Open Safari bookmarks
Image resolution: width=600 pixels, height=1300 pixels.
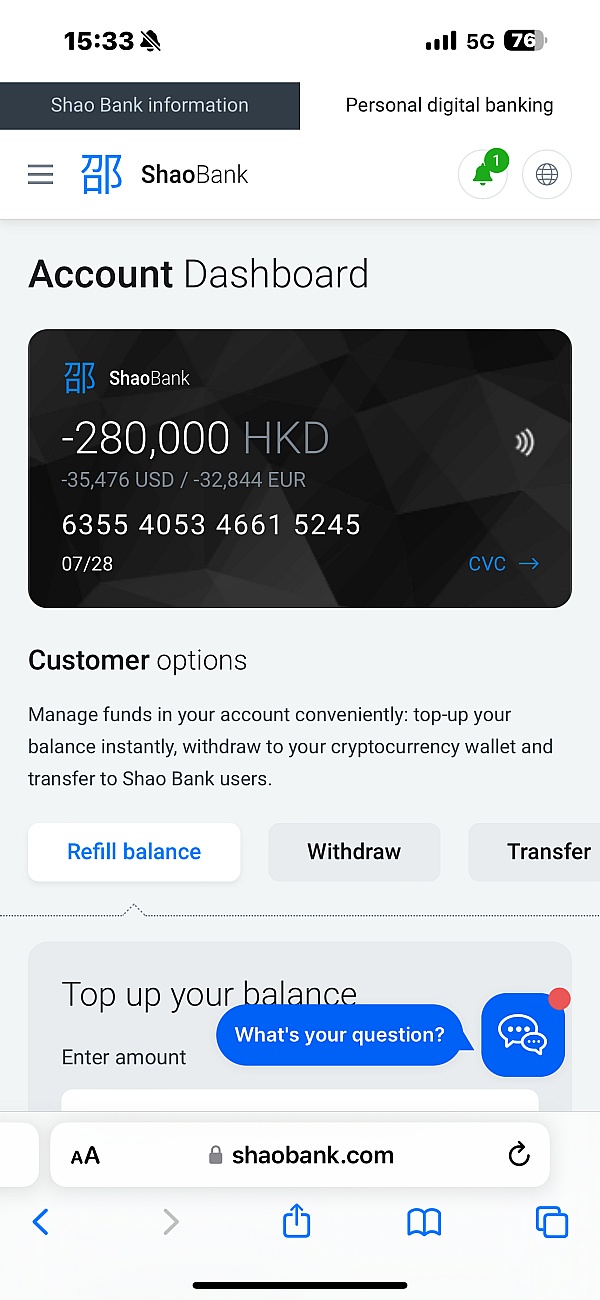pos(424,1221)
